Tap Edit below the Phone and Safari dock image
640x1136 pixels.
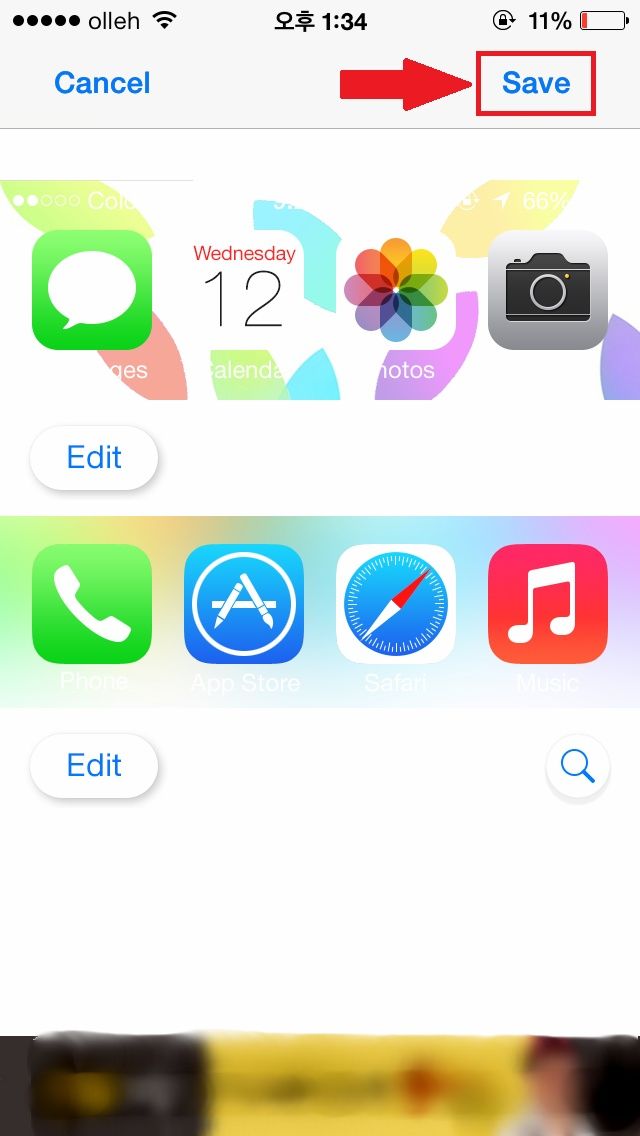pos(94,766)
